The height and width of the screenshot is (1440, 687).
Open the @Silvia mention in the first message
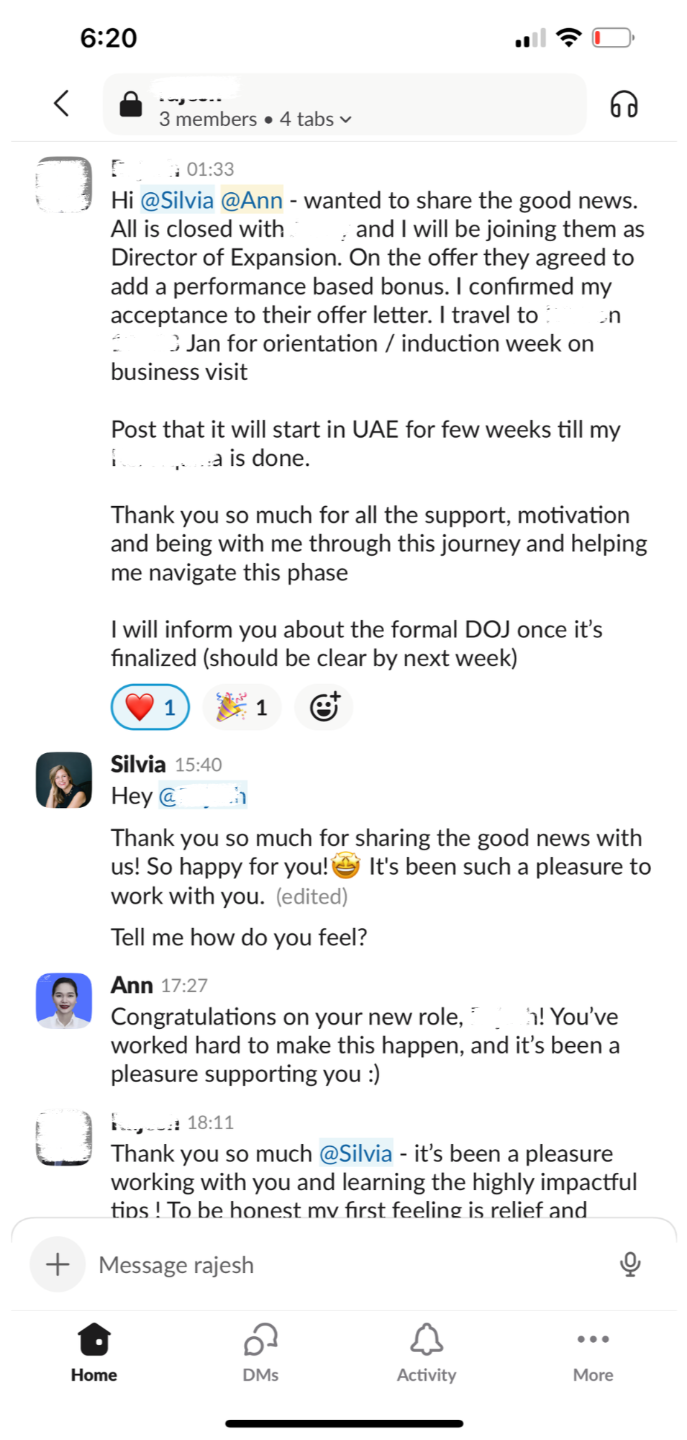pos(177,200)
